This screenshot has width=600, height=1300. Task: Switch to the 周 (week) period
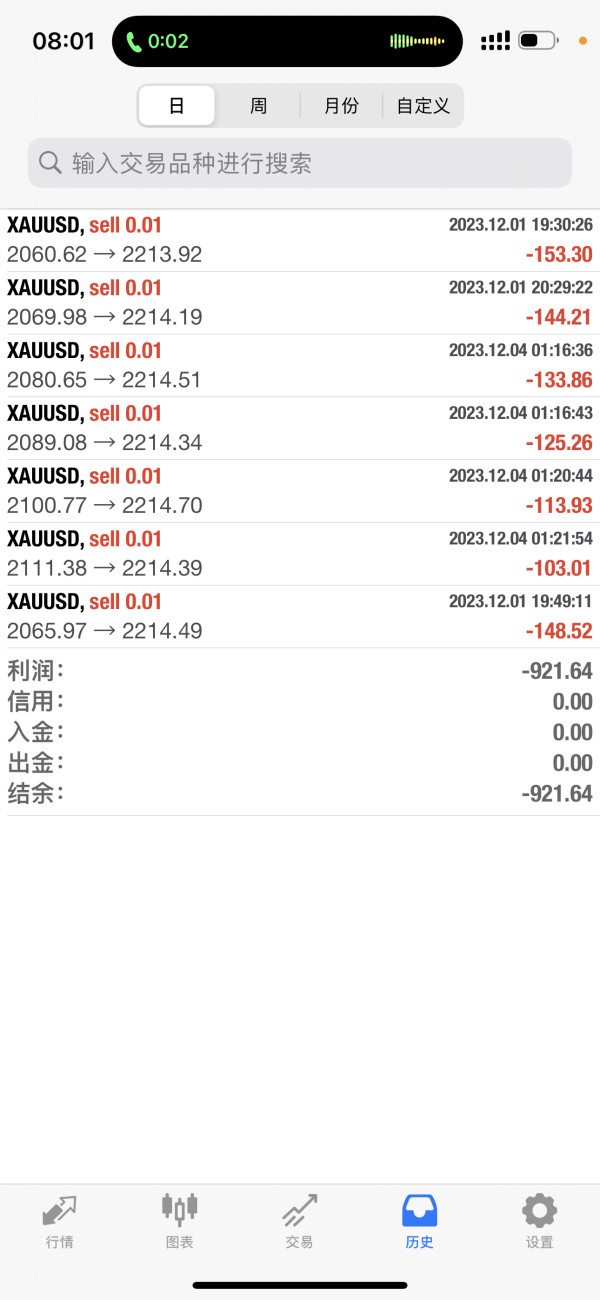point(259,106)
